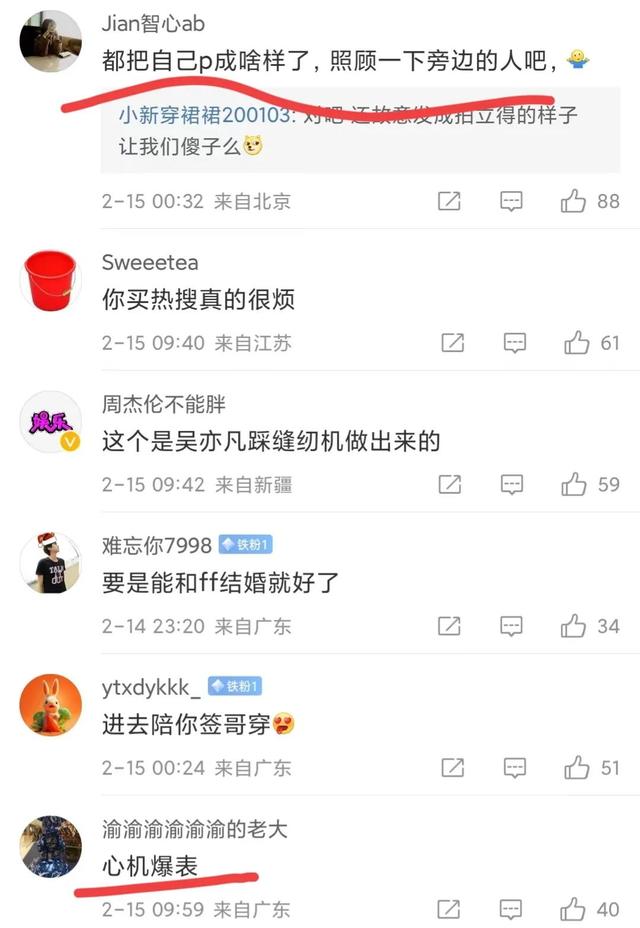The image size is (640, 928).
Task: Open 周杰伦不能胖's profile avatar
Action: (51, 422)
